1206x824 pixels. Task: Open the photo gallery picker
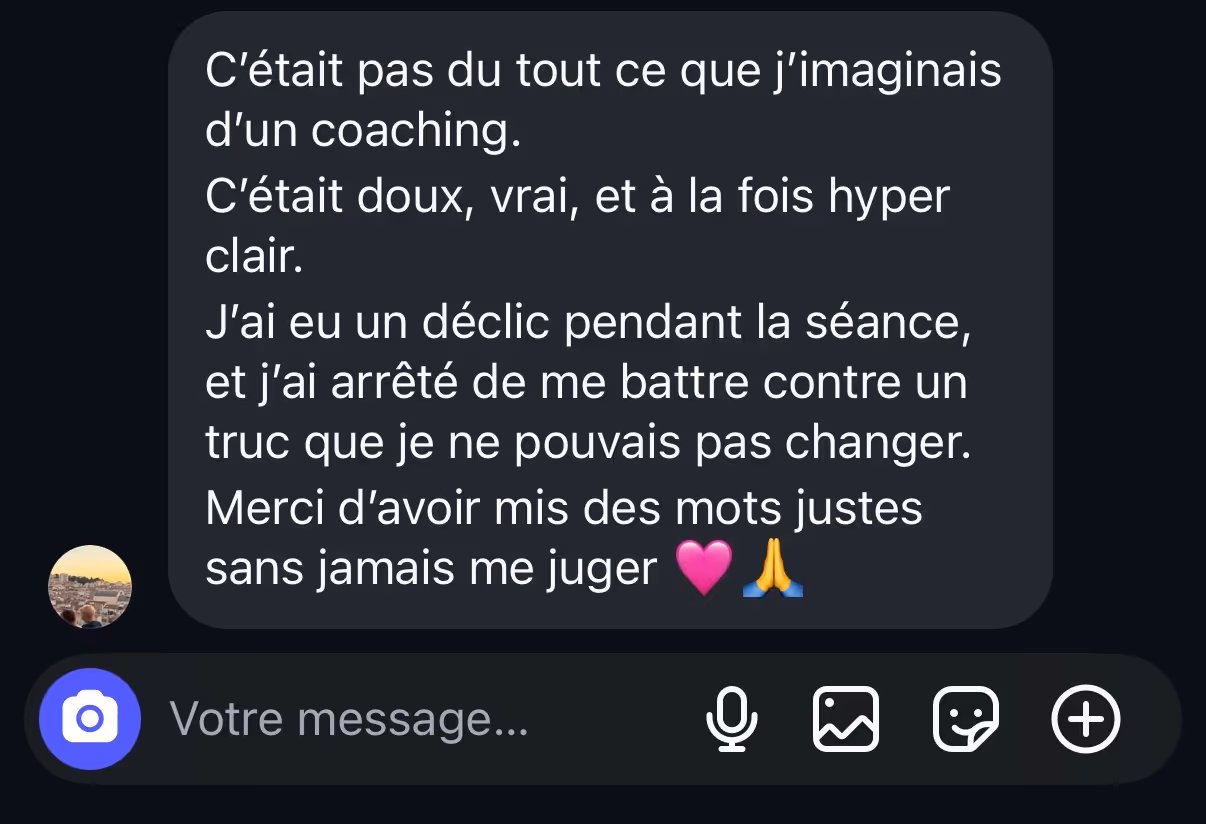846,719
